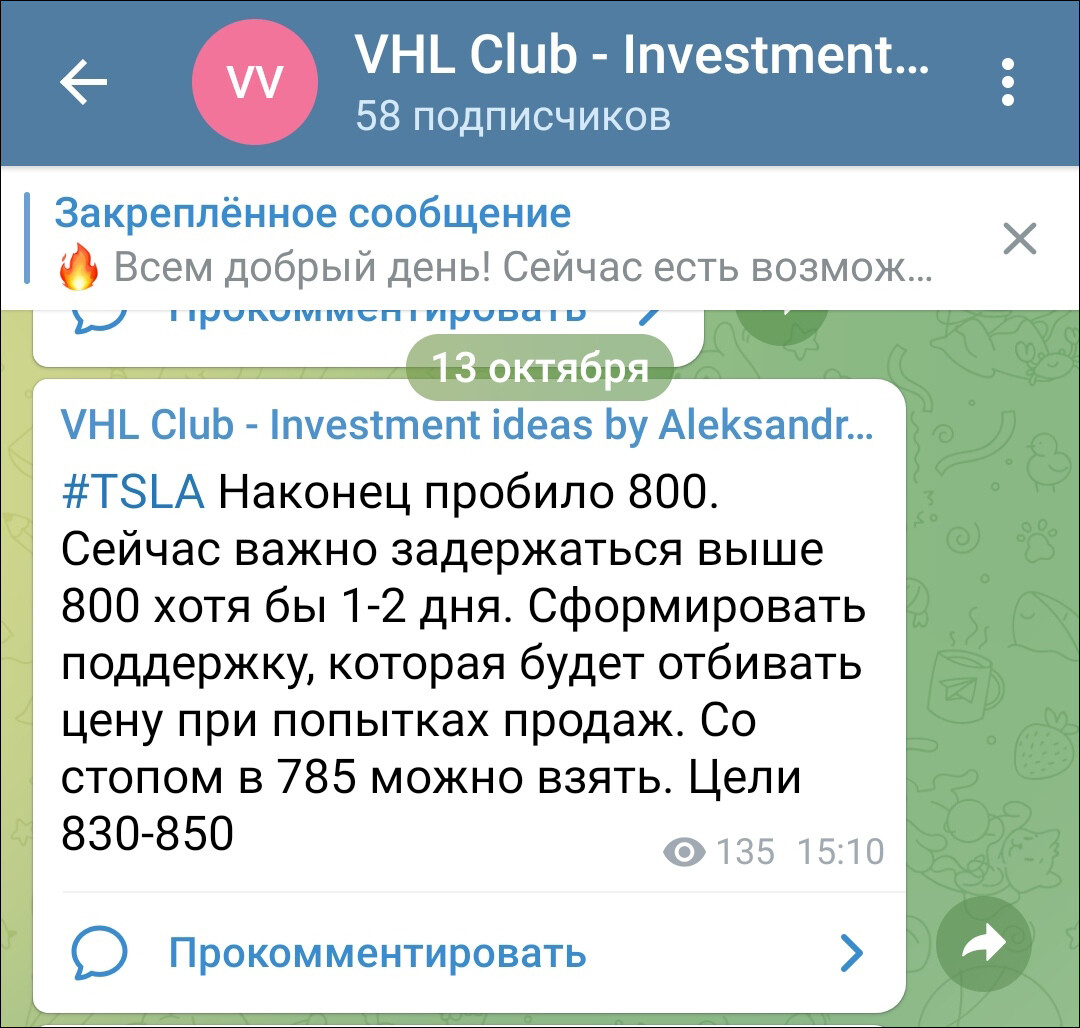Go back with the top-left arrow

coord(83,83)
